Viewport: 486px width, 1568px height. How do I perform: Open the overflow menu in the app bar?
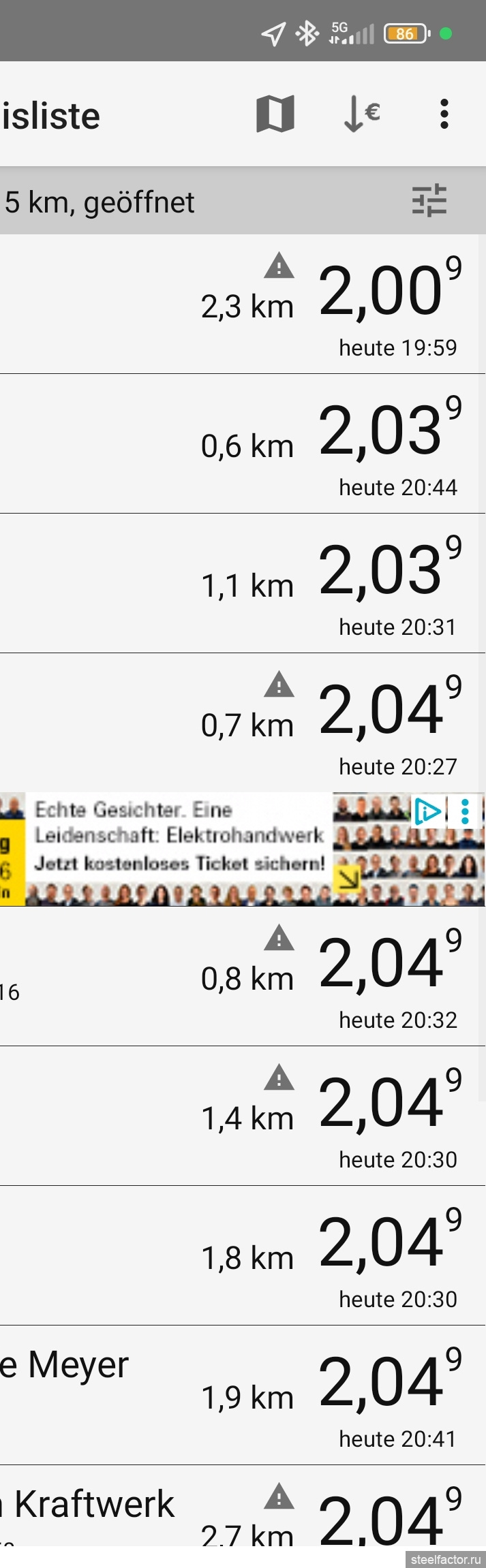tap(444, 114)
